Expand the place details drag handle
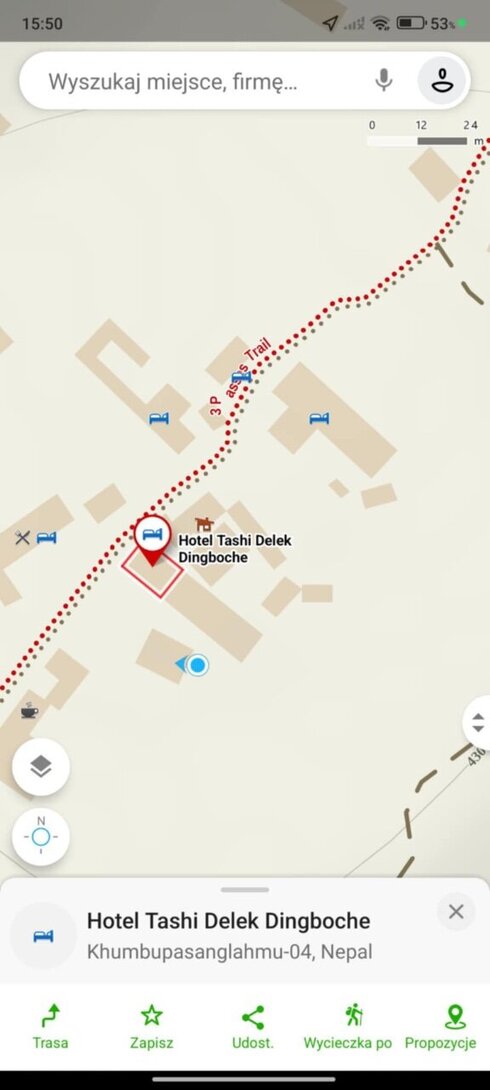The height and width of the screenshot is (1090, 490). (245, 889)
